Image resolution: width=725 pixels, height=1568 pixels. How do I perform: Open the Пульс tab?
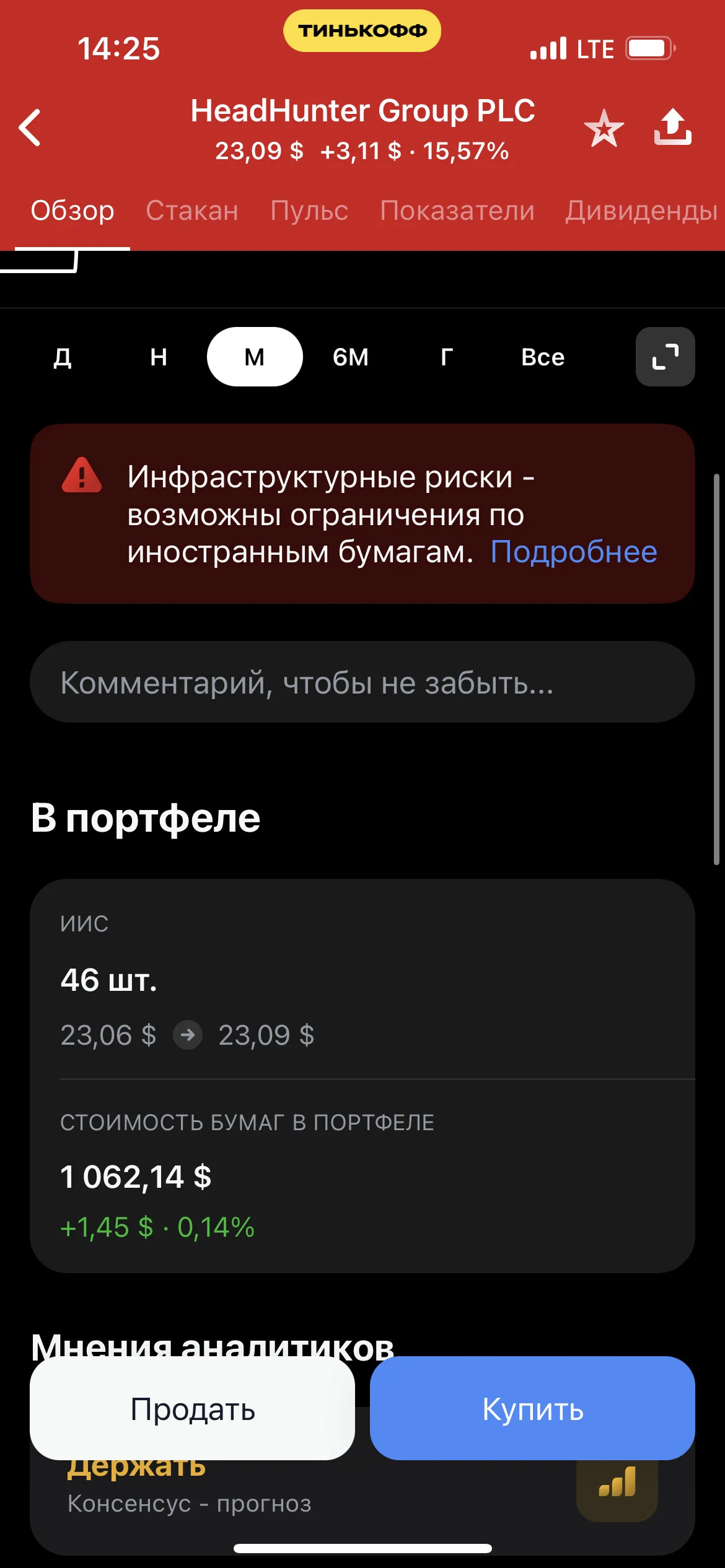[x=309, y=211]
